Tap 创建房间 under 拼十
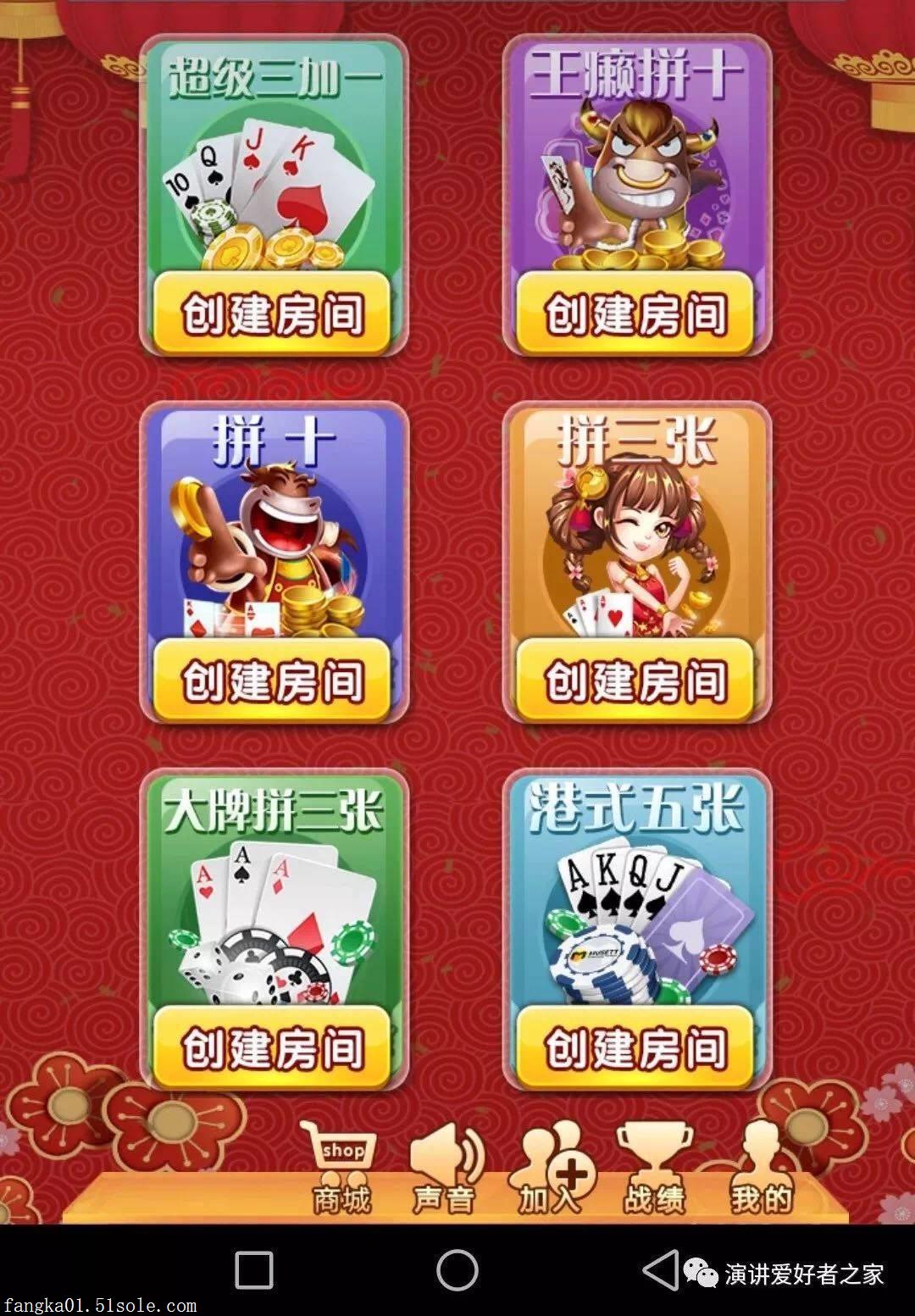The image size is (915, 1316). tap(272, 680)
